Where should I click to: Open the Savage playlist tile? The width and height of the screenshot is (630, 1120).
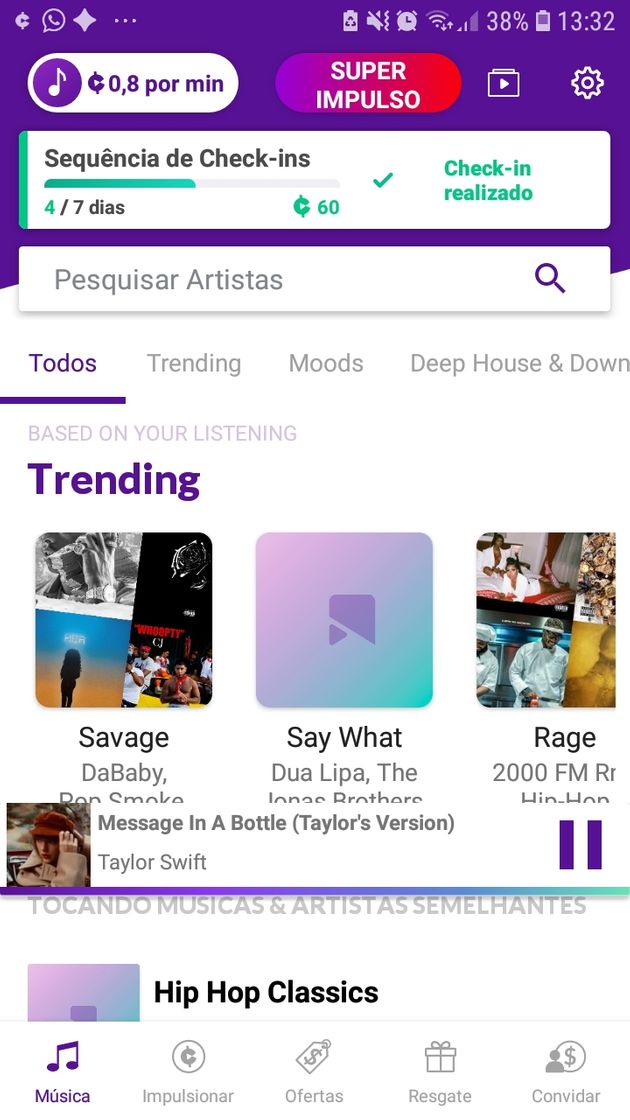[124, 620]
